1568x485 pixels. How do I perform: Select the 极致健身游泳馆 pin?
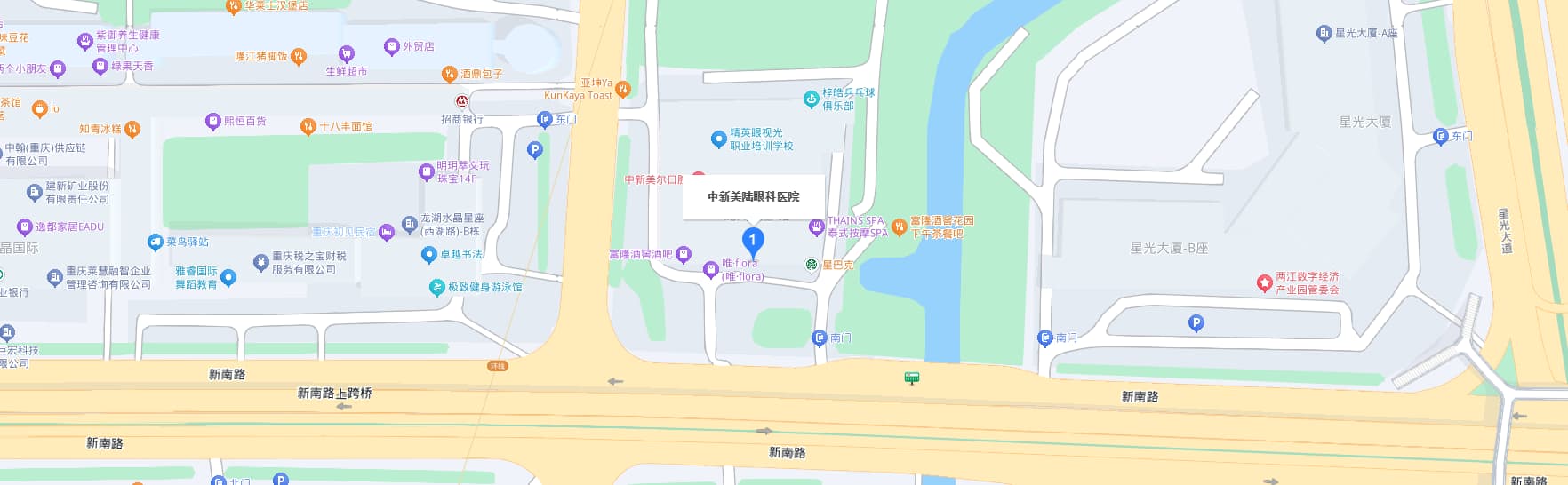[436, 287]
